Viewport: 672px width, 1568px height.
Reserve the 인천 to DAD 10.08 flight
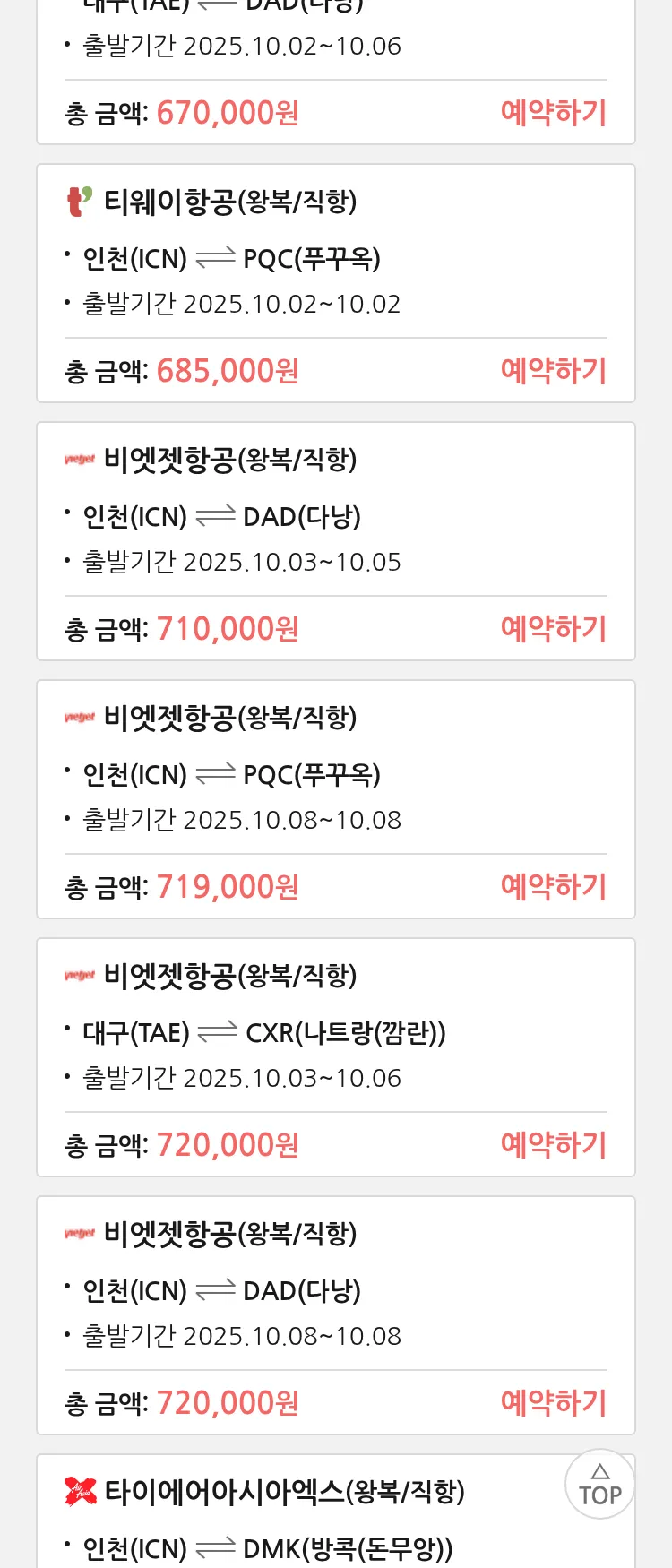pos(553,1403)
